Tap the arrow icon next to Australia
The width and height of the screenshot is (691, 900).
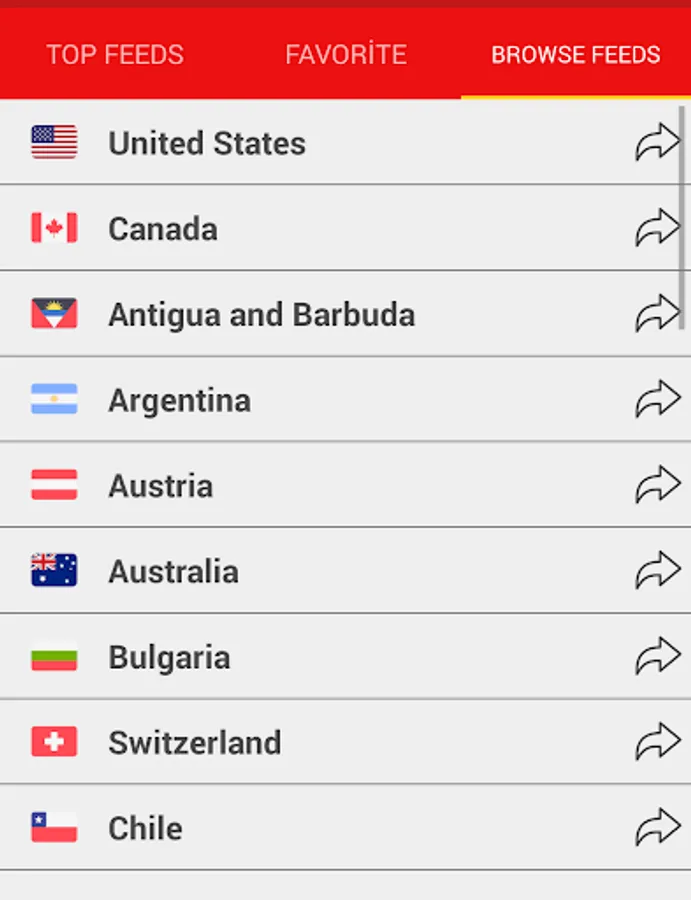pos(658,570)
